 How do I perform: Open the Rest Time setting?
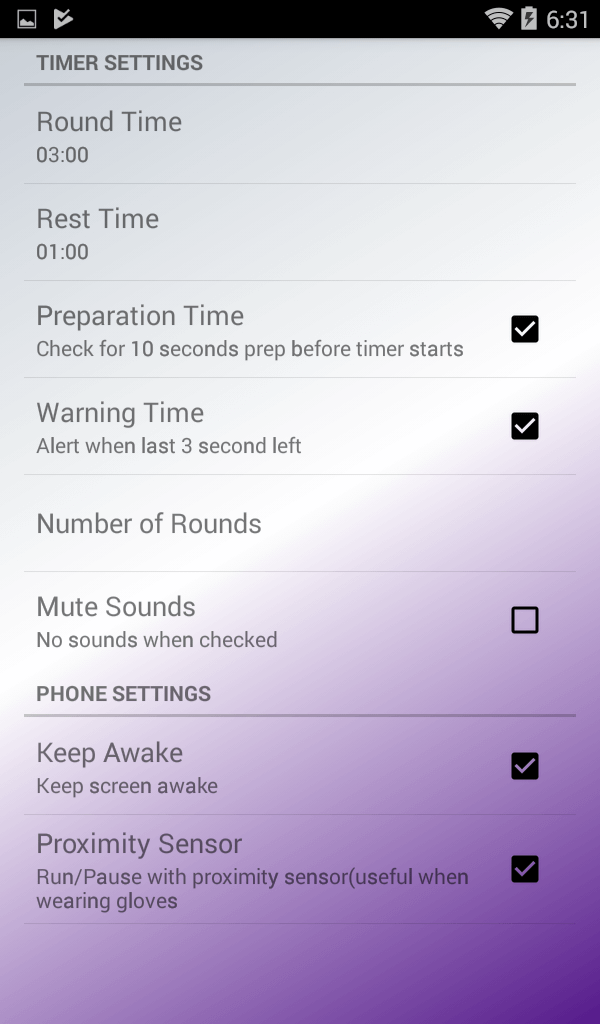[x=300, y=233]
